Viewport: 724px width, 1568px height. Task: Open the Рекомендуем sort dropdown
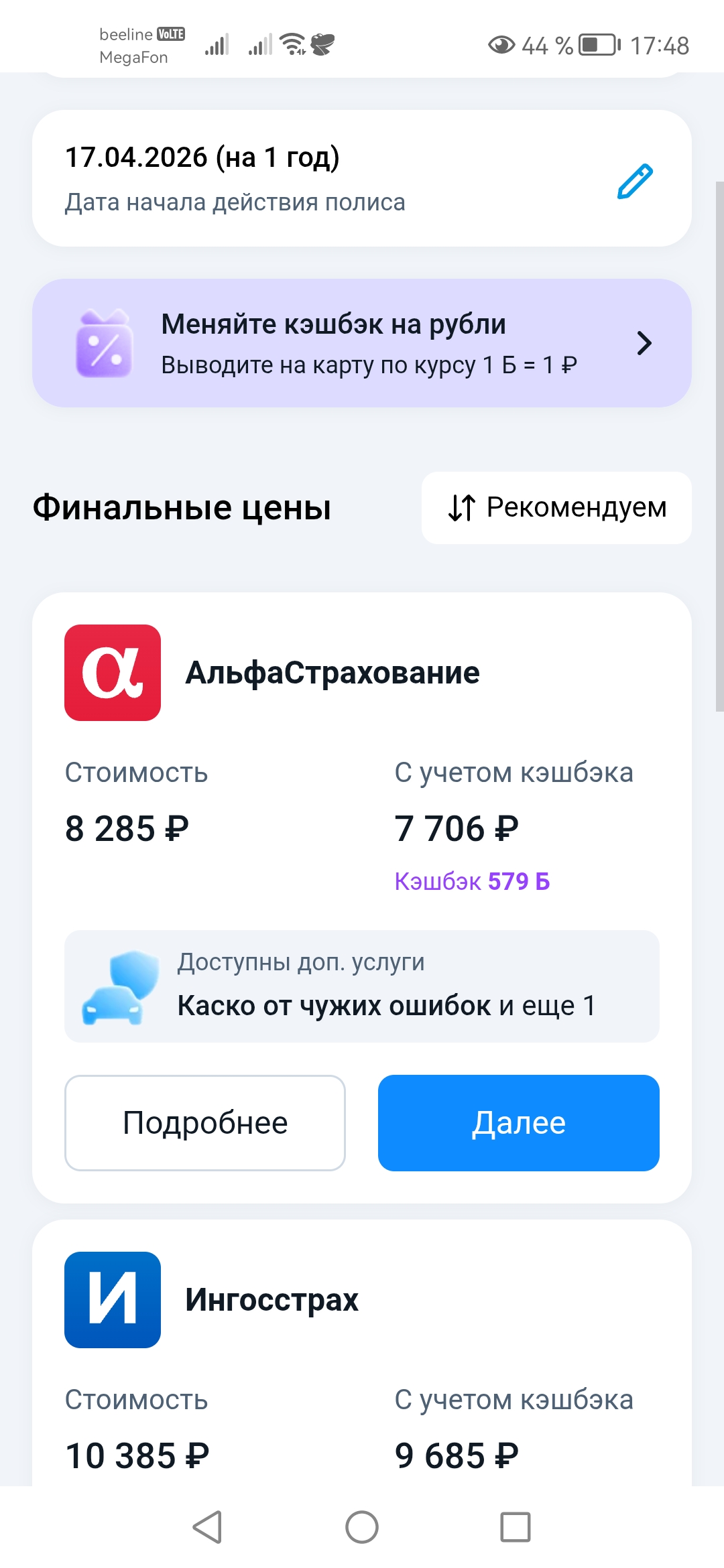pyautogui.click(x=556, y=508)
